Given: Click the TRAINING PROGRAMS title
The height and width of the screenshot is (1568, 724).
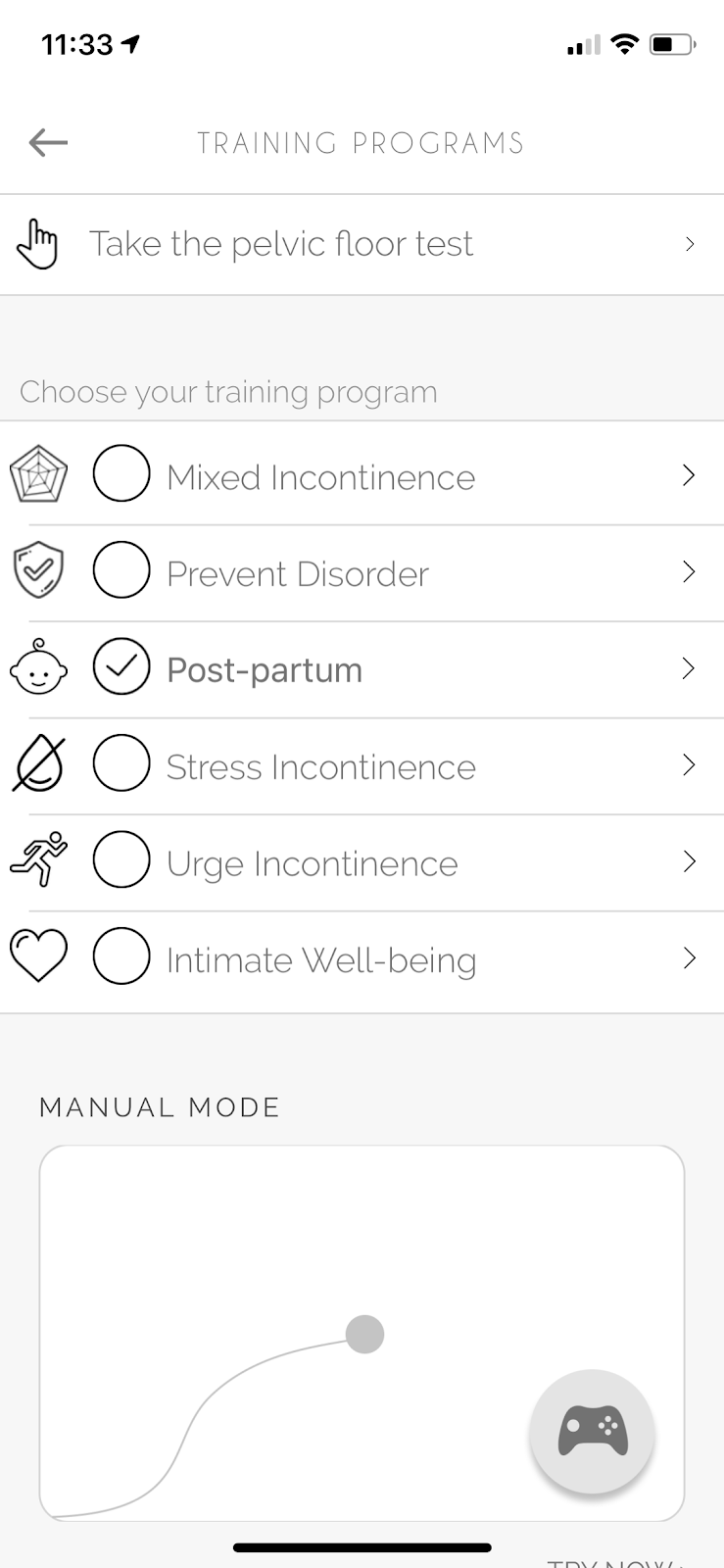Looking at the screenshot, I should [361, 142].
